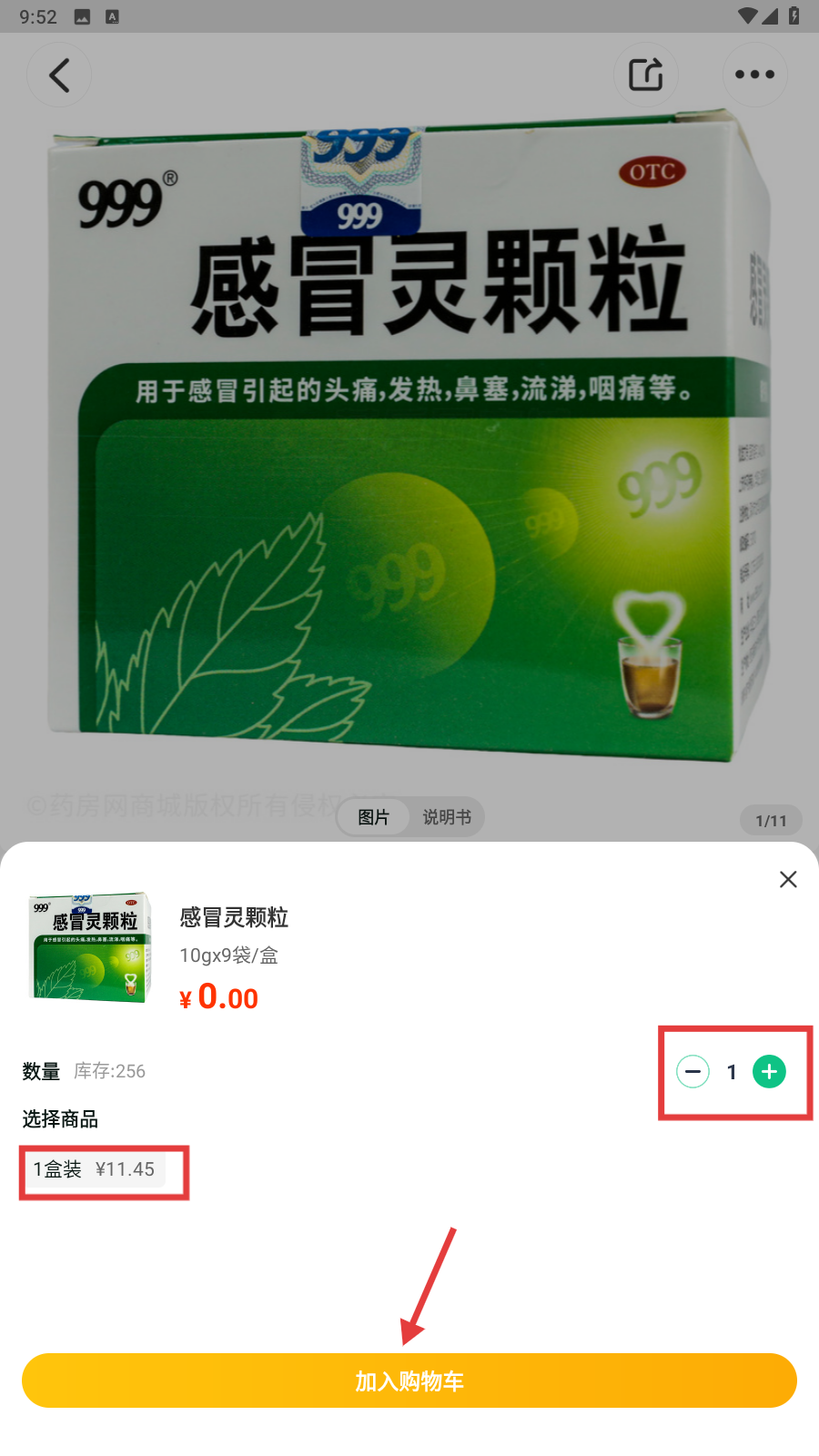Open the three-dot overflow menu
Screen dimensions: 819x1456
[754, 75]
